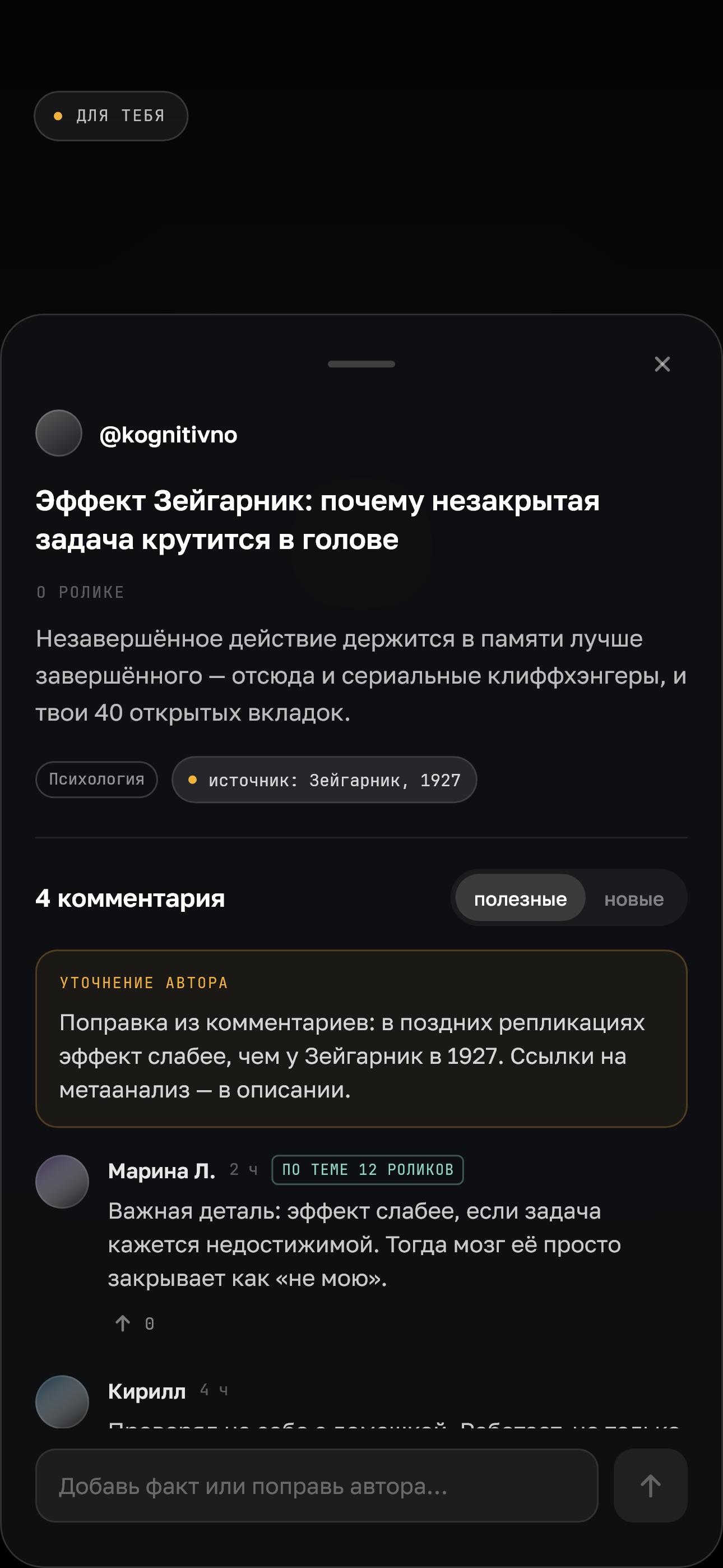Open the source chip Зейгарник, 1927

[x=324, y=780]
